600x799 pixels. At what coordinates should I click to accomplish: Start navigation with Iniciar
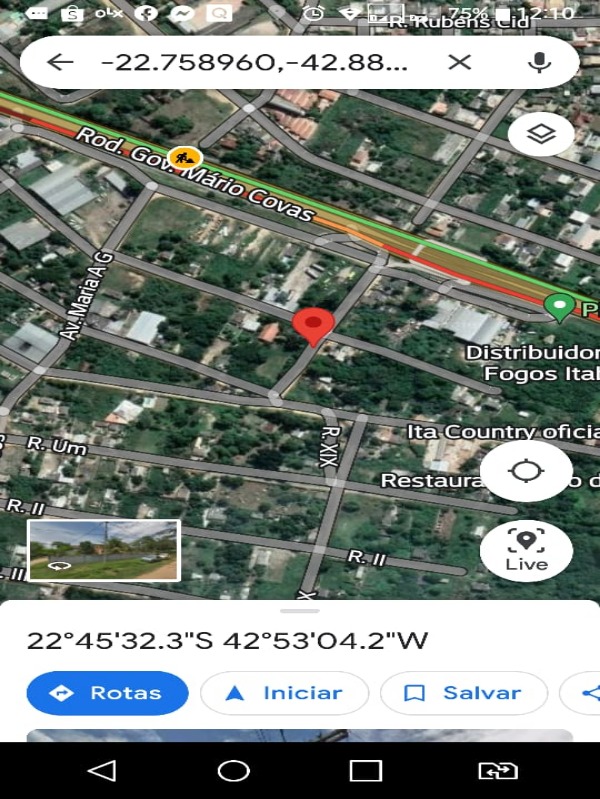[x=284, y=693]
